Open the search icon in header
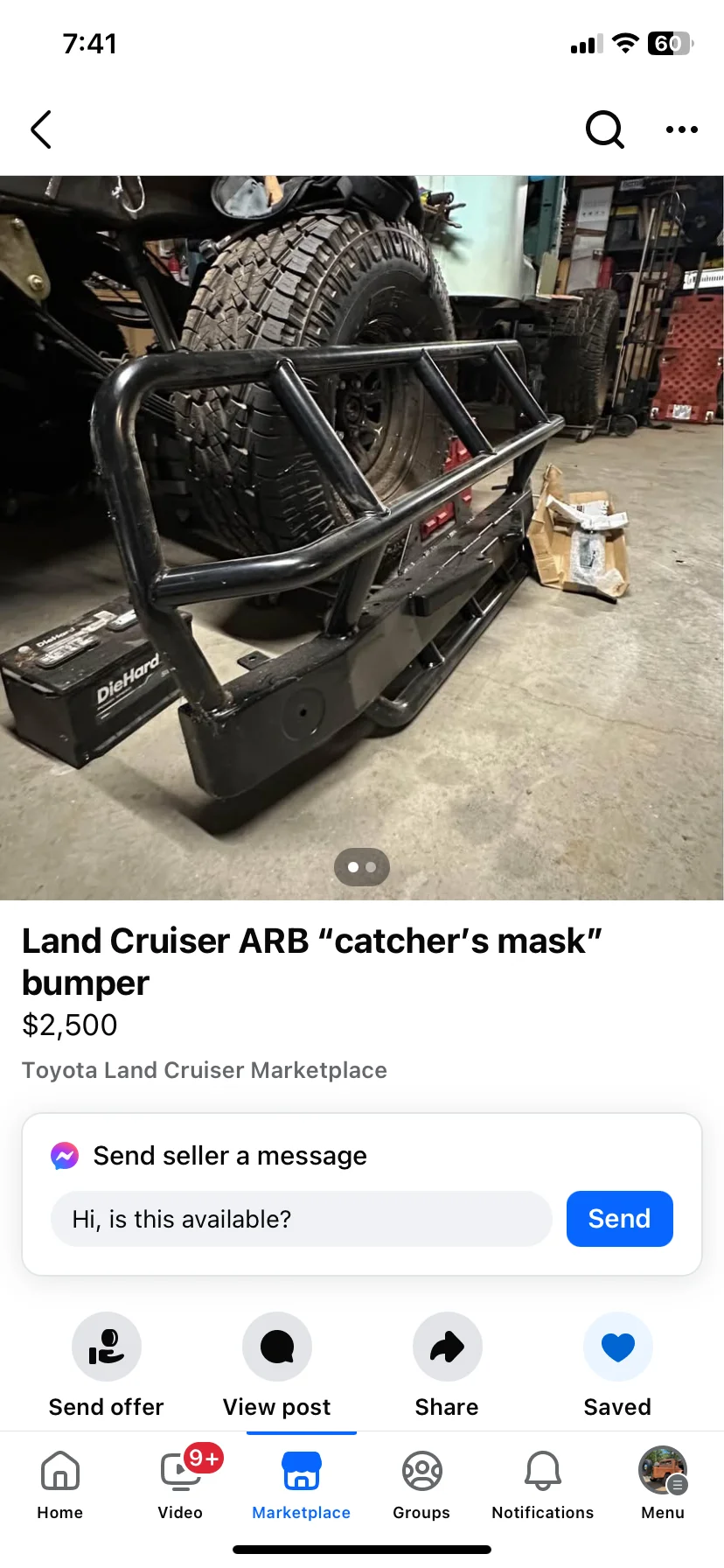Image resolution: width=724 pixels, height=1568 pixels. pyautogui.click(x=604, y=129)
